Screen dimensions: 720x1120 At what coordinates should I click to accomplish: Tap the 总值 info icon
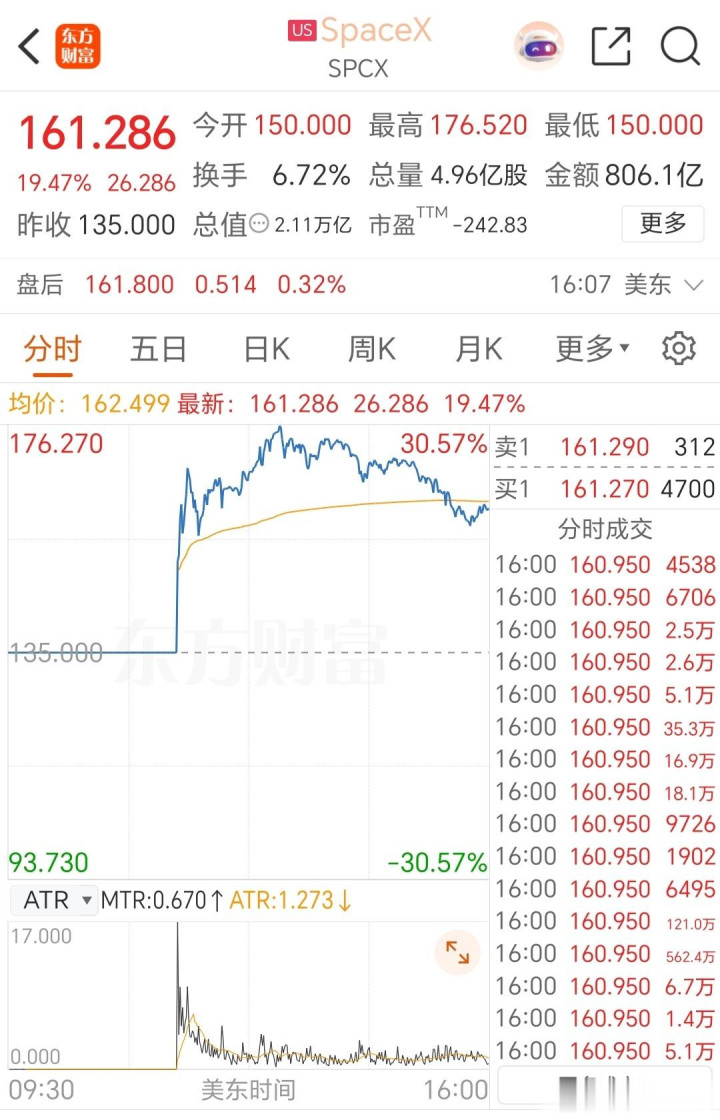pyautogui.click(x=259, y=224)
